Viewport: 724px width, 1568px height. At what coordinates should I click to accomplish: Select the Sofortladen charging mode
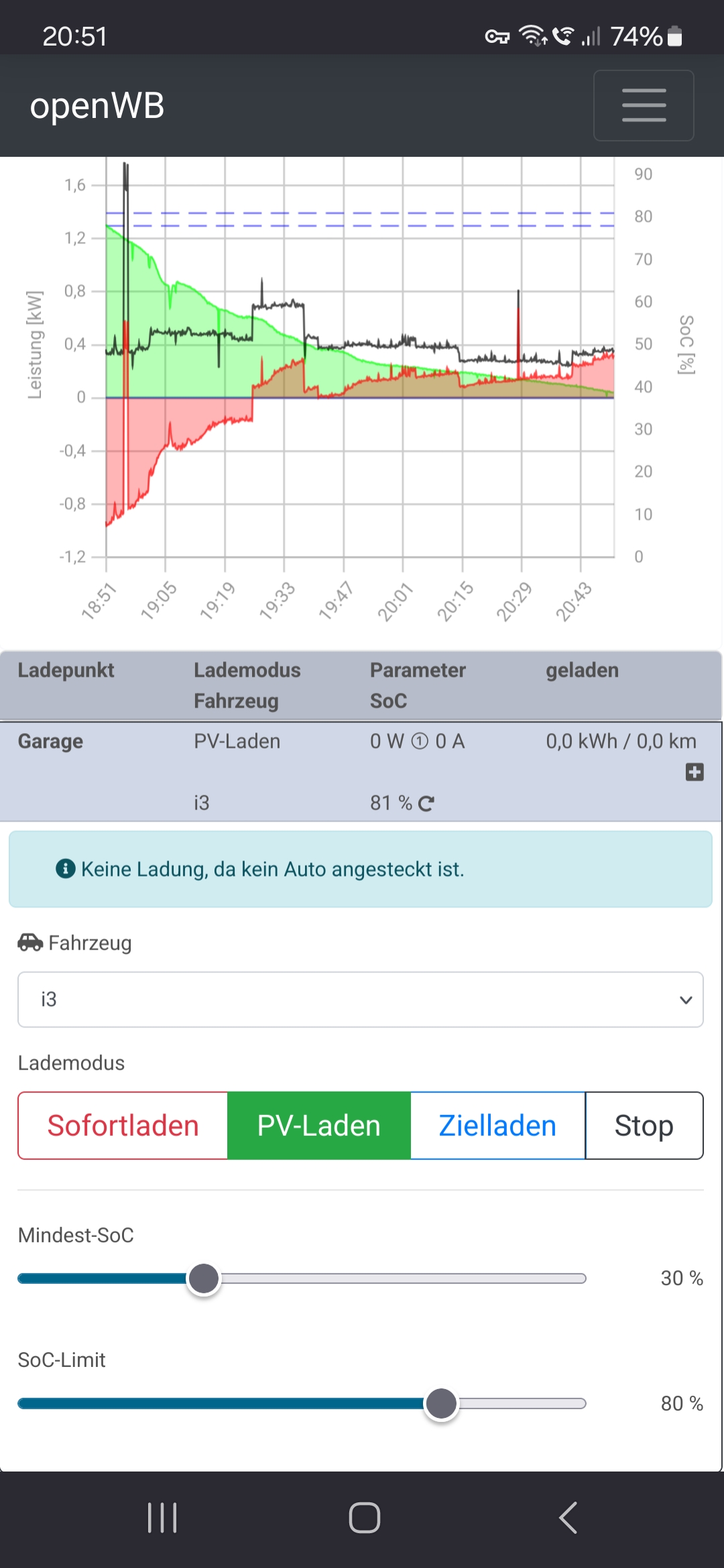click(x=123, y=1126)
